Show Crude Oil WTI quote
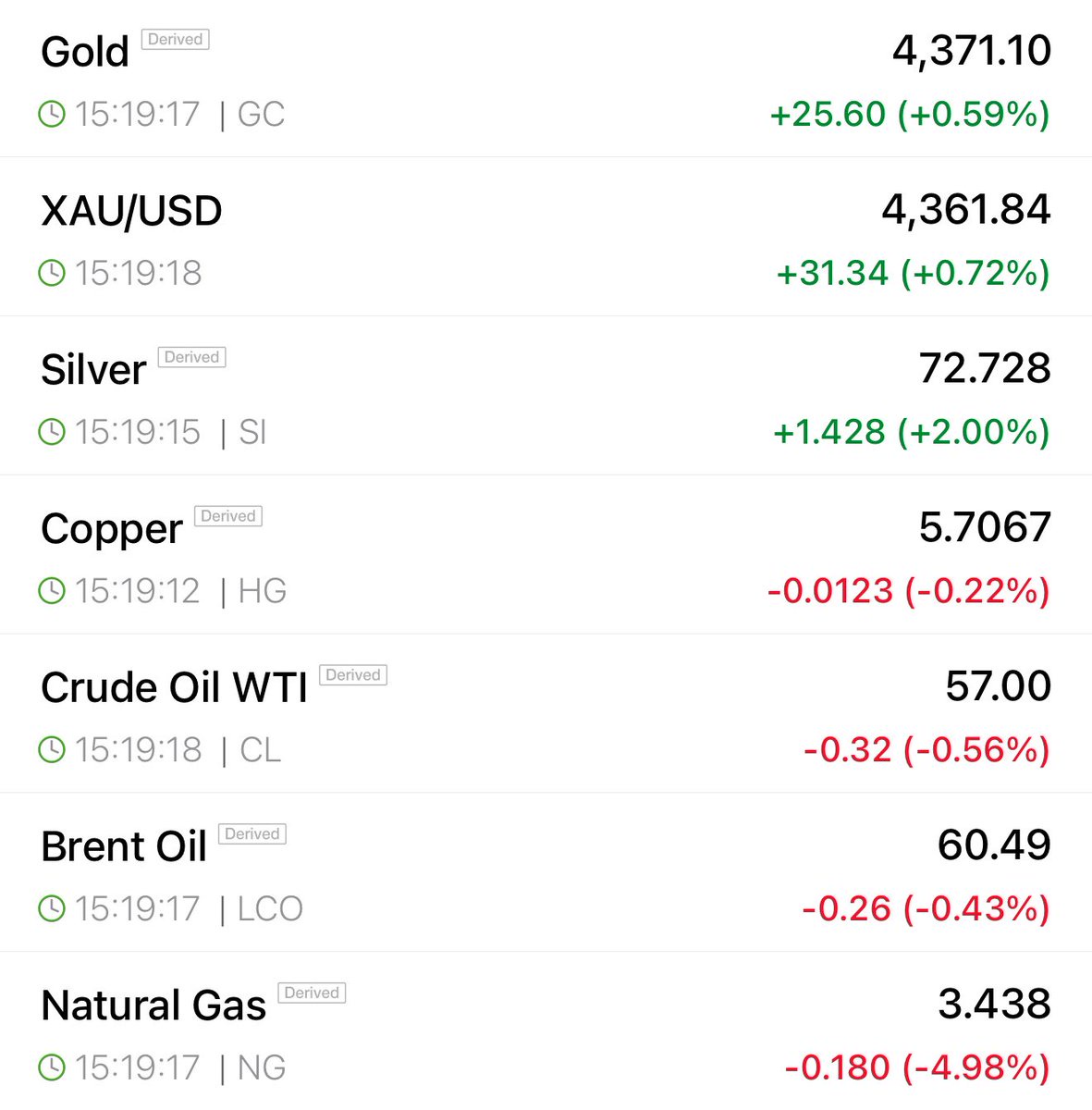Screen dimensions: 1092x1110 coord(174,688)
